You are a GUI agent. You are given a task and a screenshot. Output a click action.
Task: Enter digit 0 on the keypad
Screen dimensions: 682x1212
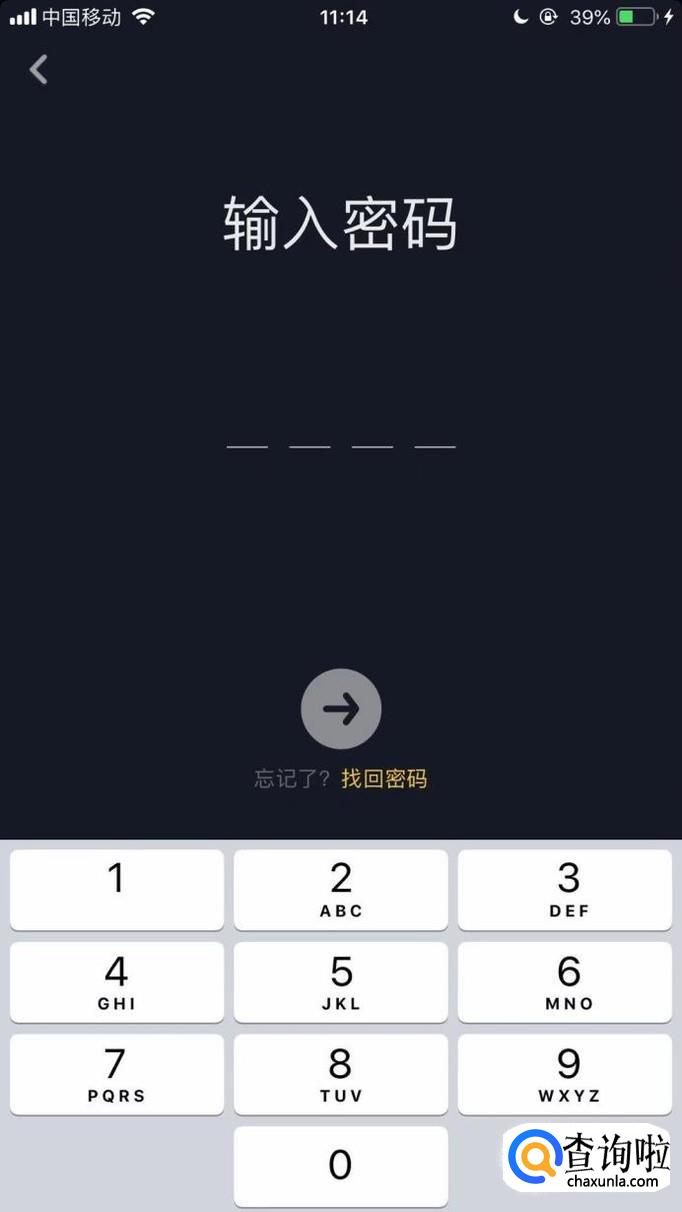tap(341, 1166)
